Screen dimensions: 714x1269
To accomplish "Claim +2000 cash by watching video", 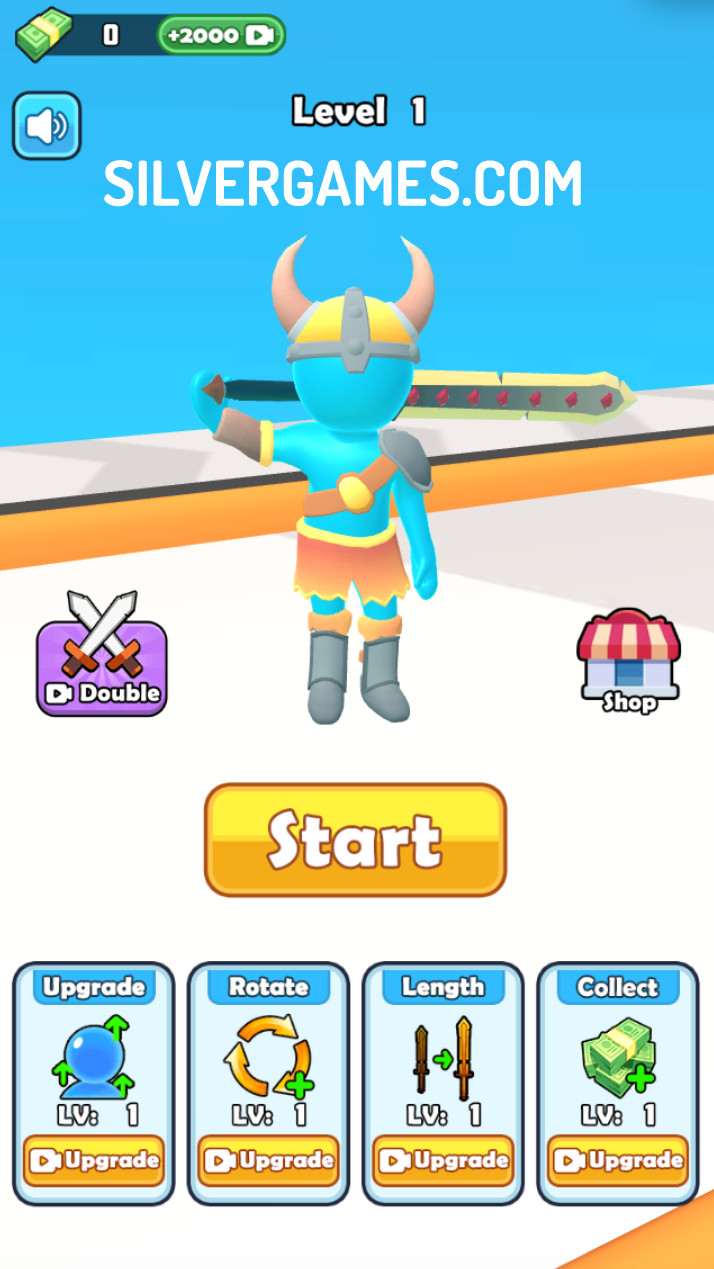I will (221, 35).
